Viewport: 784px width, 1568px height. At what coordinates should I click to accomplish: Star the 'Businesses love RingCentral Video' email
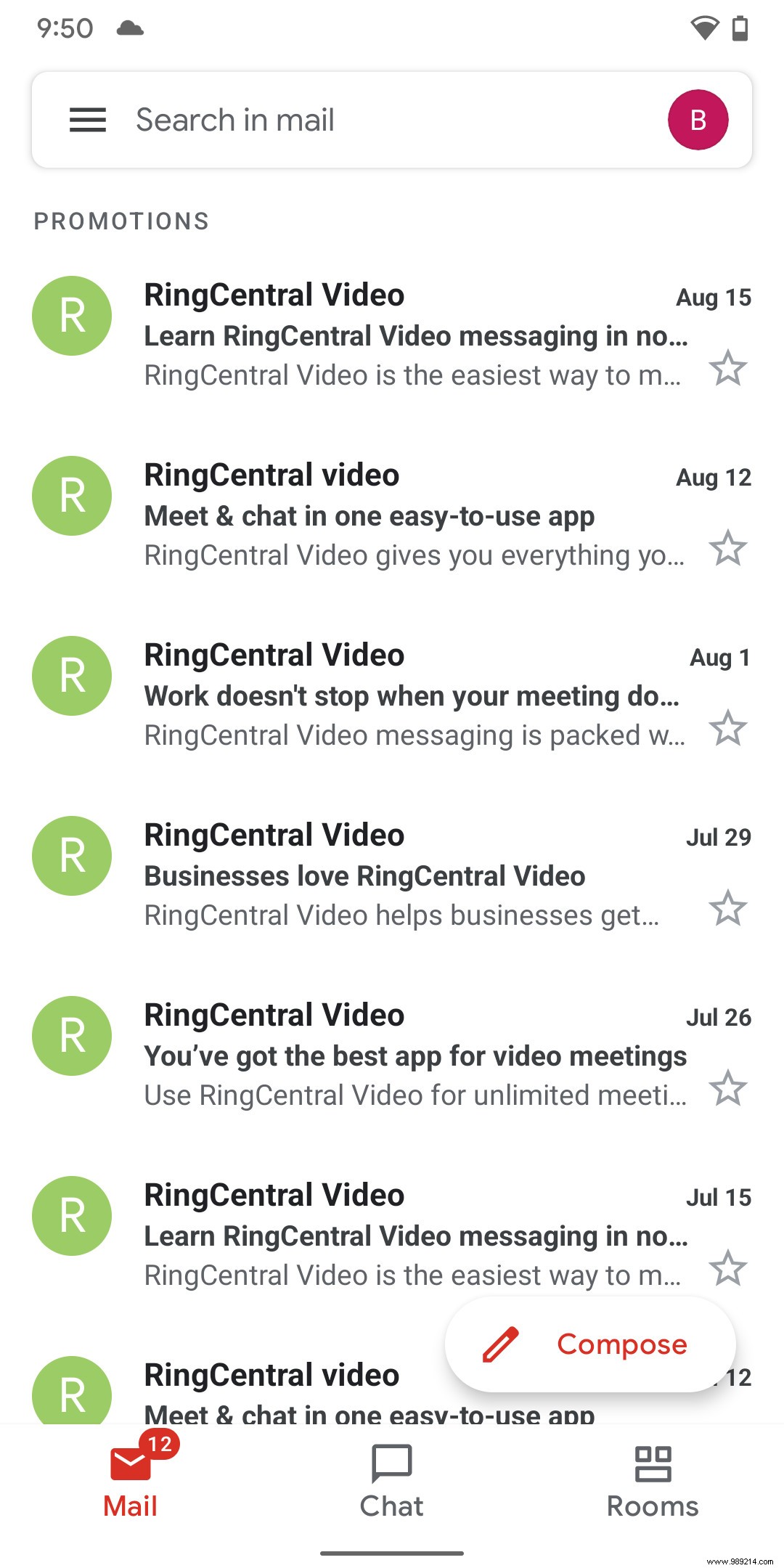(x=728, y=907)
